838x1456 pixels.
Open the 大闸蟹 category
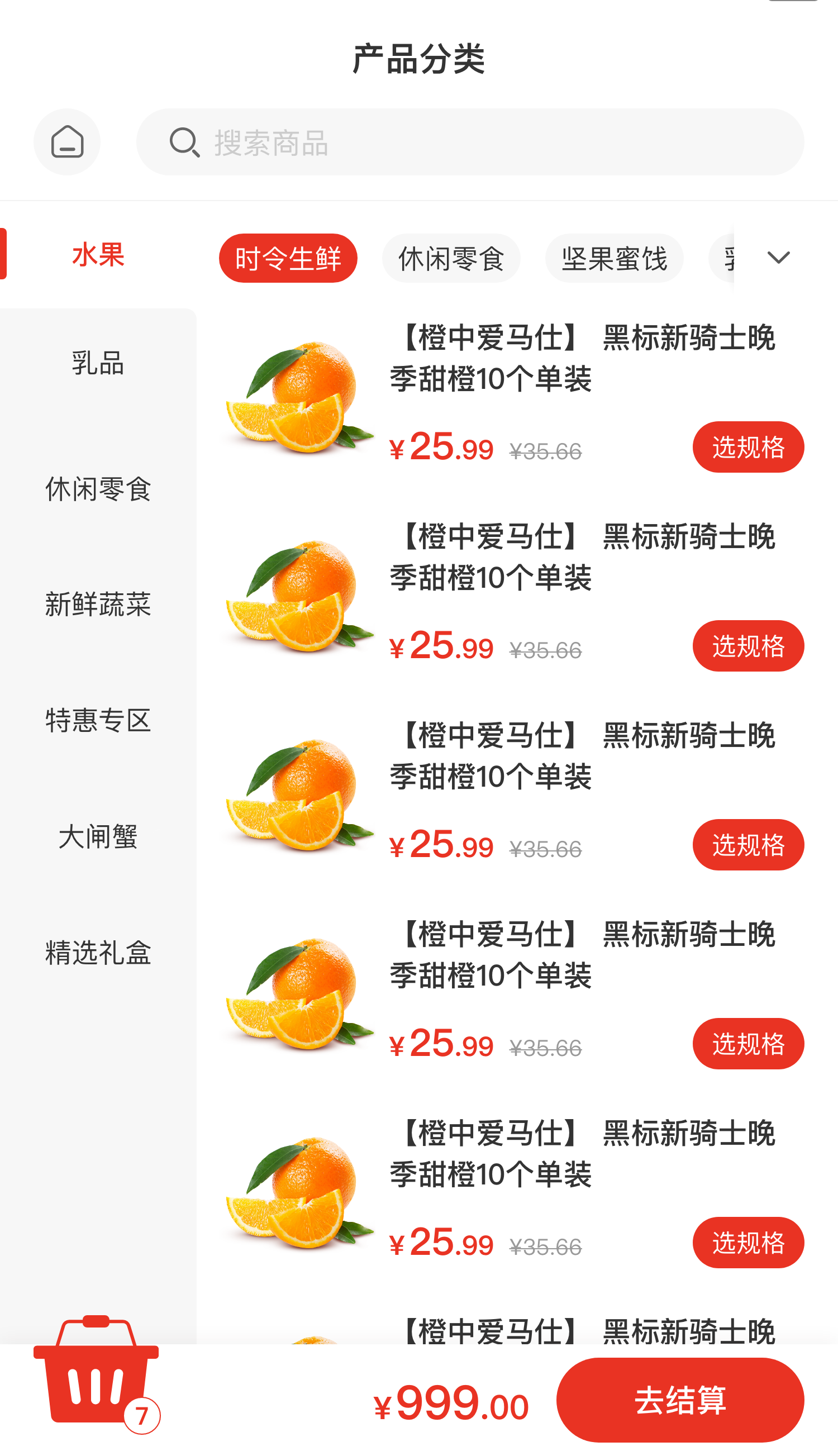click(98, 836)
